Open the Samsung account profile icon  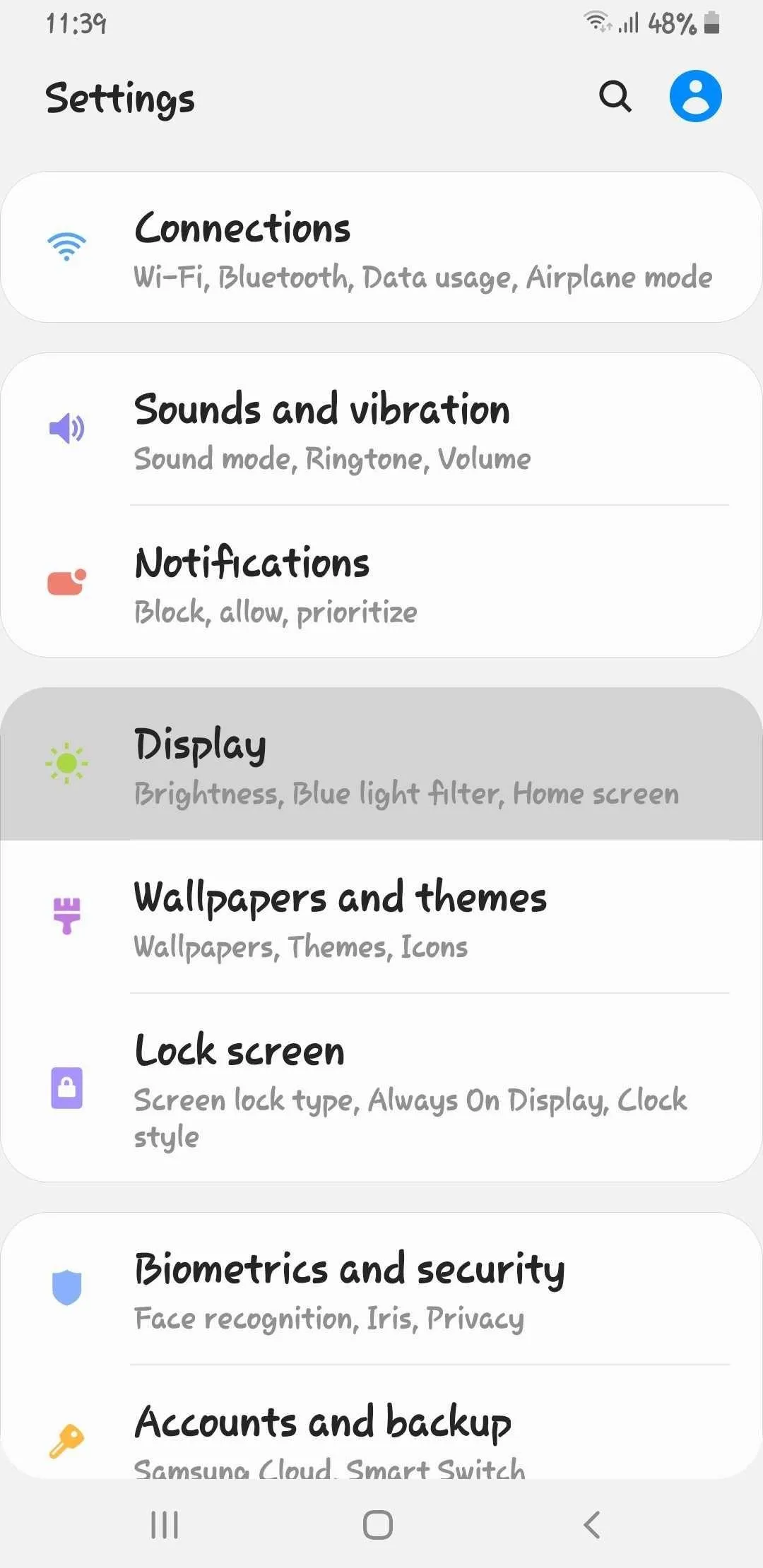[x=695, y=96]
